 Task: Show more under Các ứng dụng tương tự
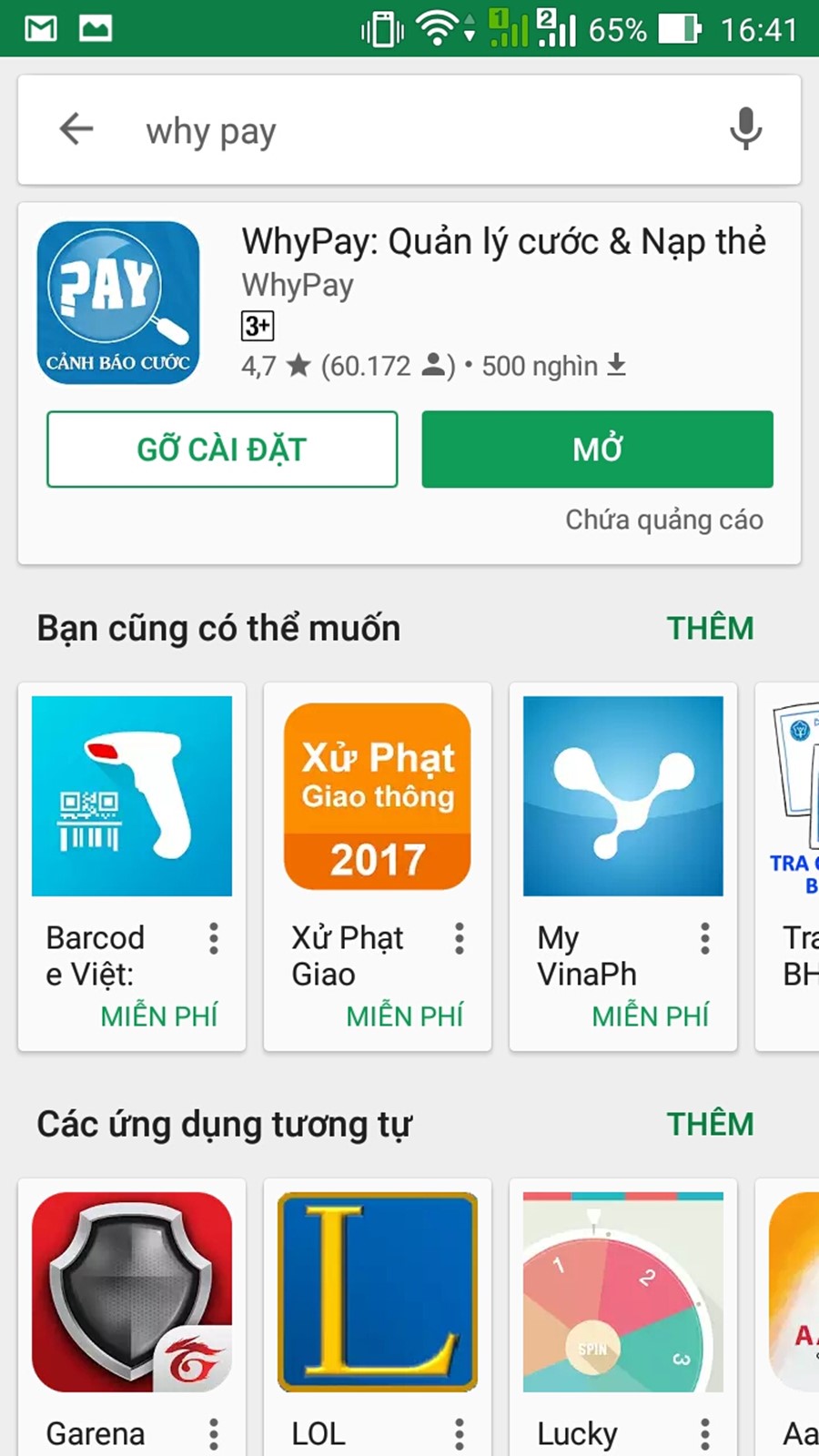(x=710, y=1124)
